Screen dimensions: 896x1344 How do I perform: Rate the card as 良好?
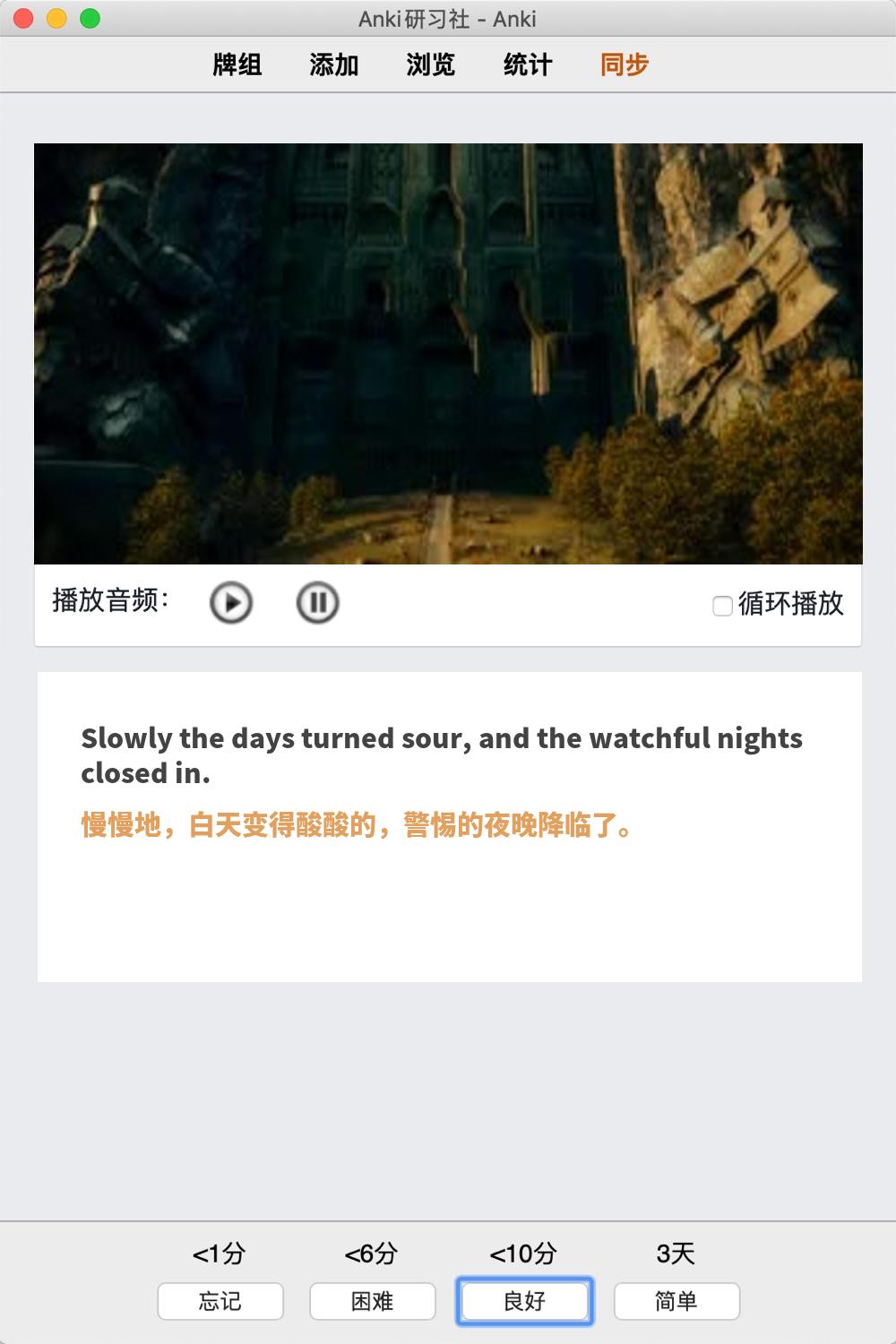(x=525, y=1301)
